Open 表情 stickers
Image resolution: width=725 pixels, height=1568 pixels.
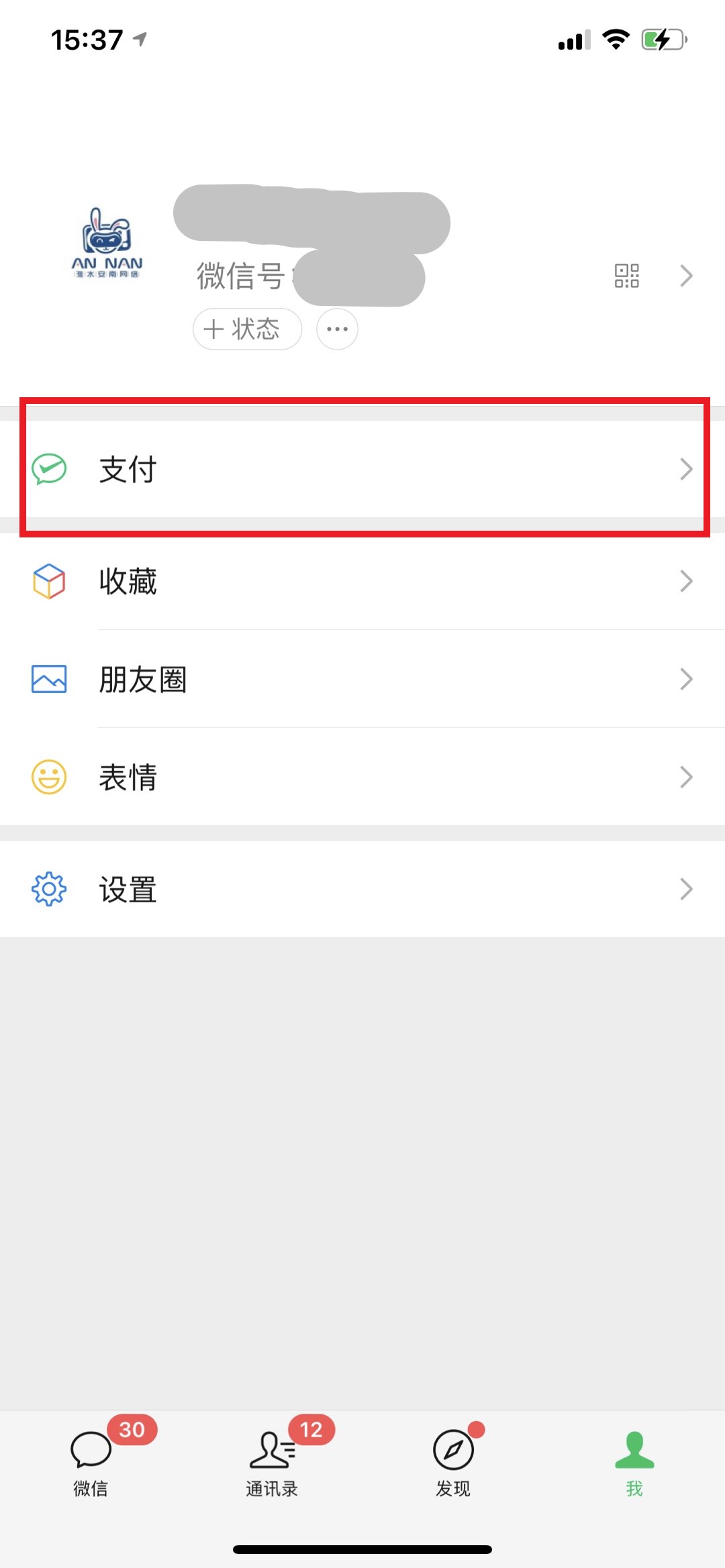click(362, 777)
